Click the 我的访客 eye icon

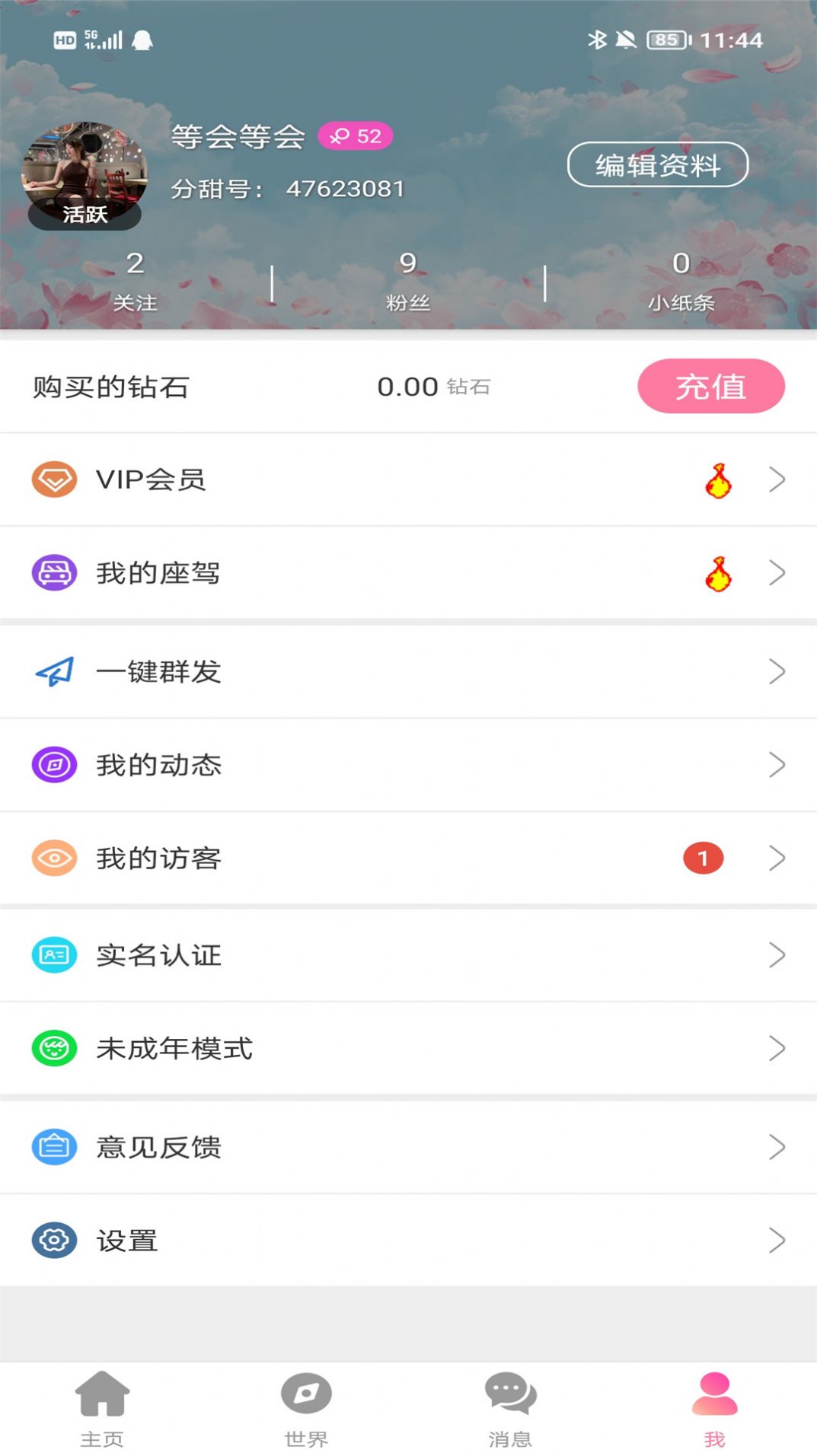[x=53, y=859]
